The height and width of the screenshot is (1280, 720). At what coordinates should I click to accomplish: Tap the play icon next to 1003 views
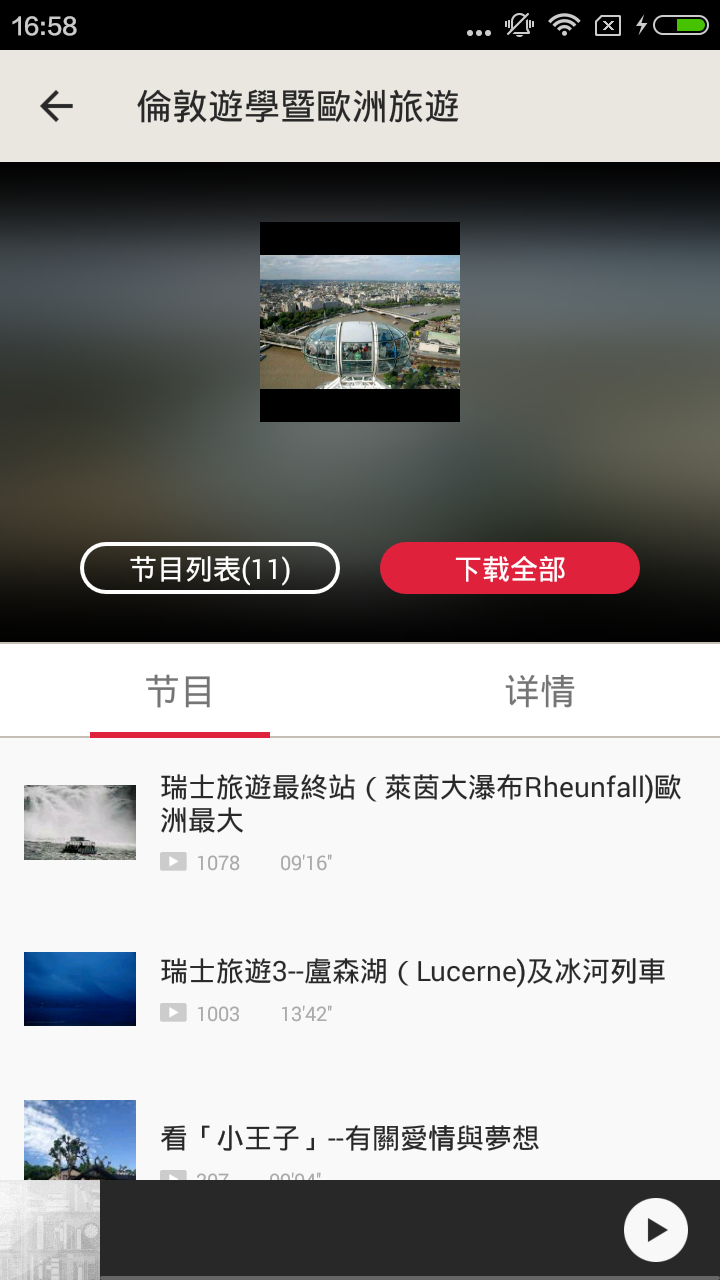click(172, 1013)
